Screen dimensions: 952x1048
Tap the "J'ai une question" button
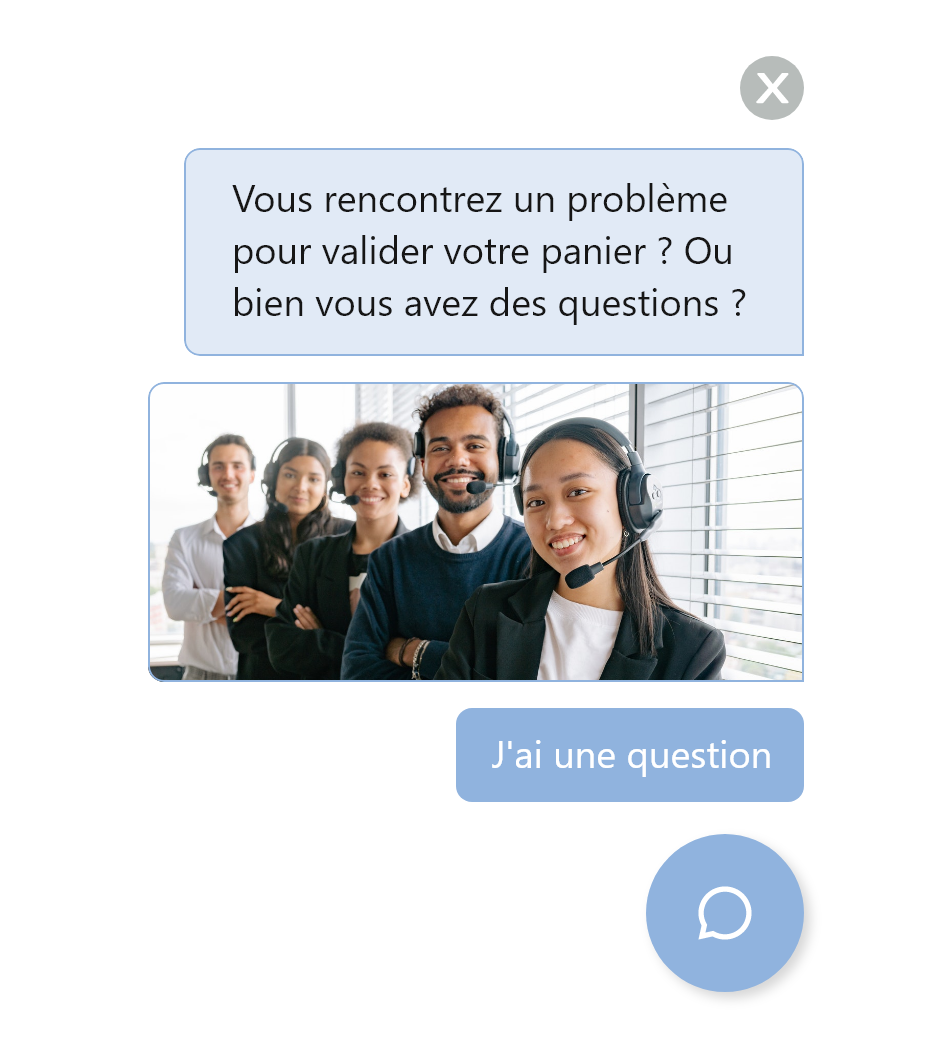point(630,755)
